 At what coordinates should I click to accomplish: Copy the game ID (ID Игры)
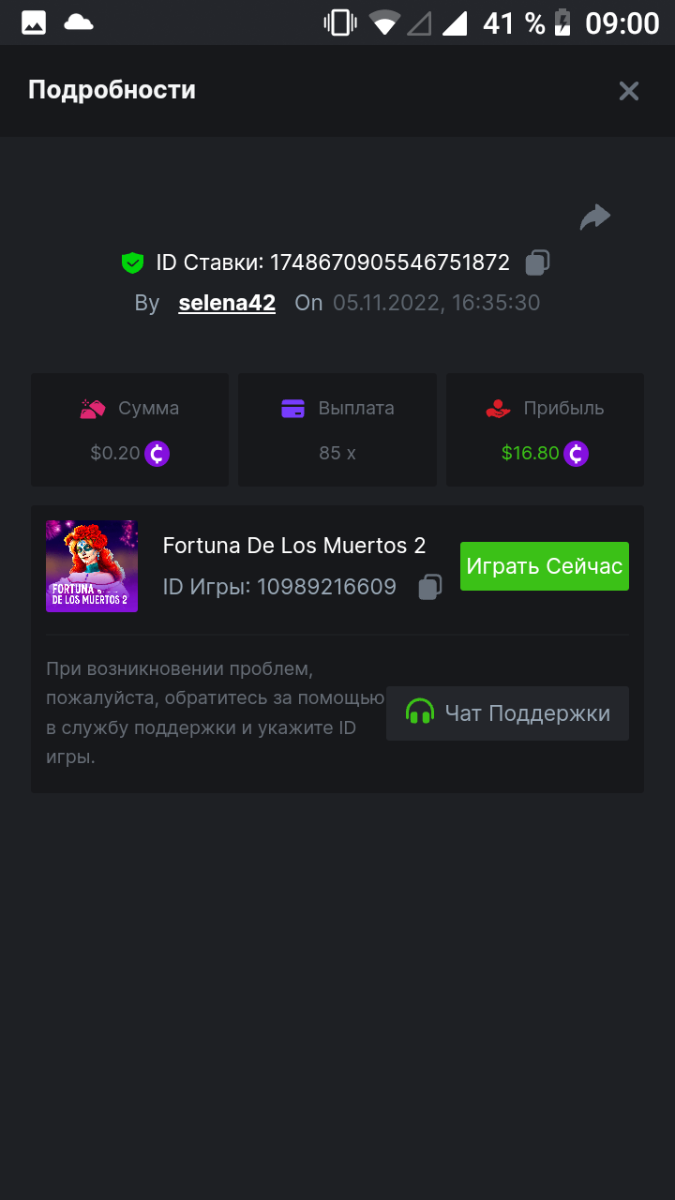[x=430, y=587]
